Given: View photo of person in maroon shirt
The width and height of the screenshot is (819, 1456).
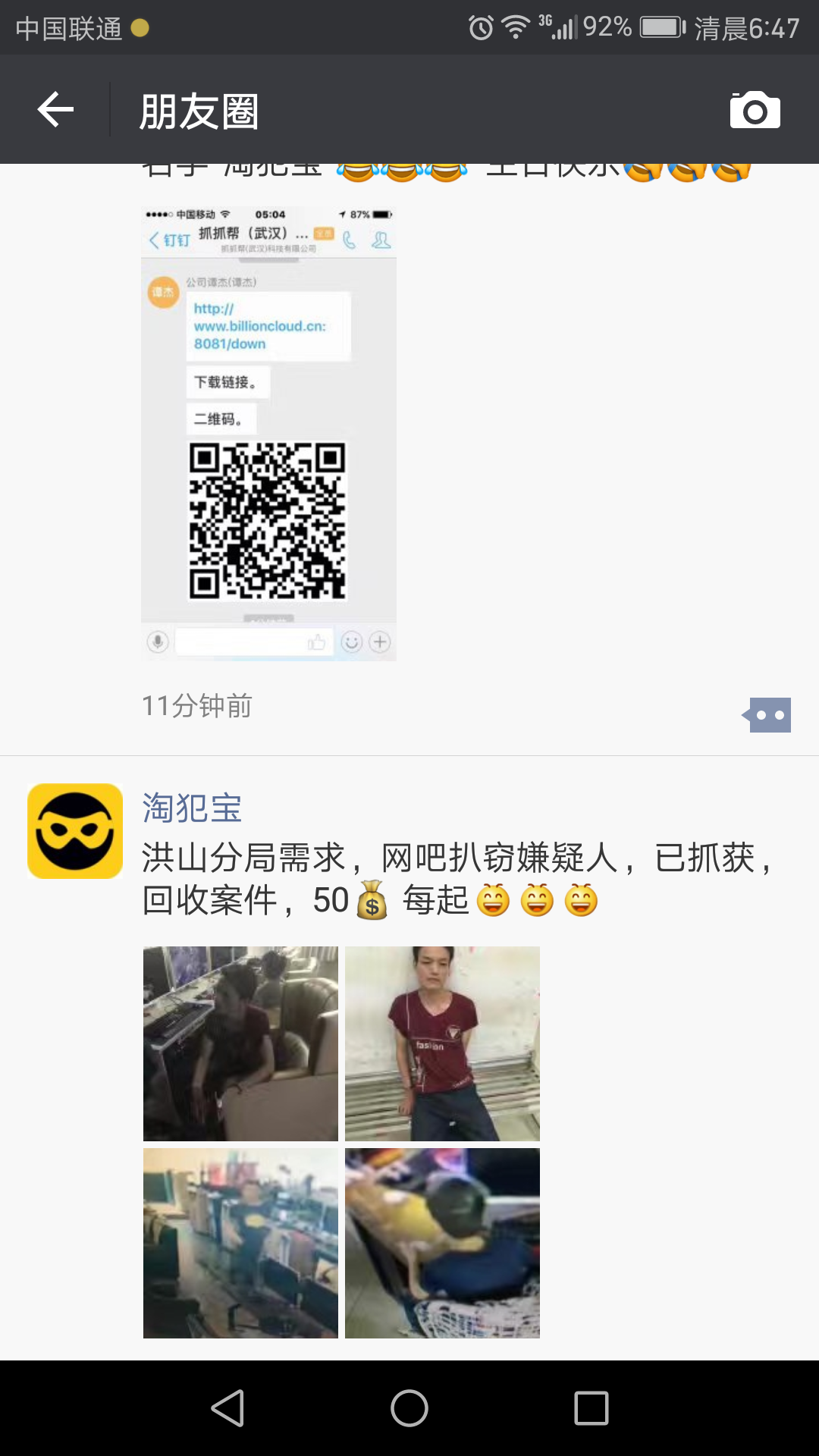Looking at the screenshot, I should [442, 1043].
